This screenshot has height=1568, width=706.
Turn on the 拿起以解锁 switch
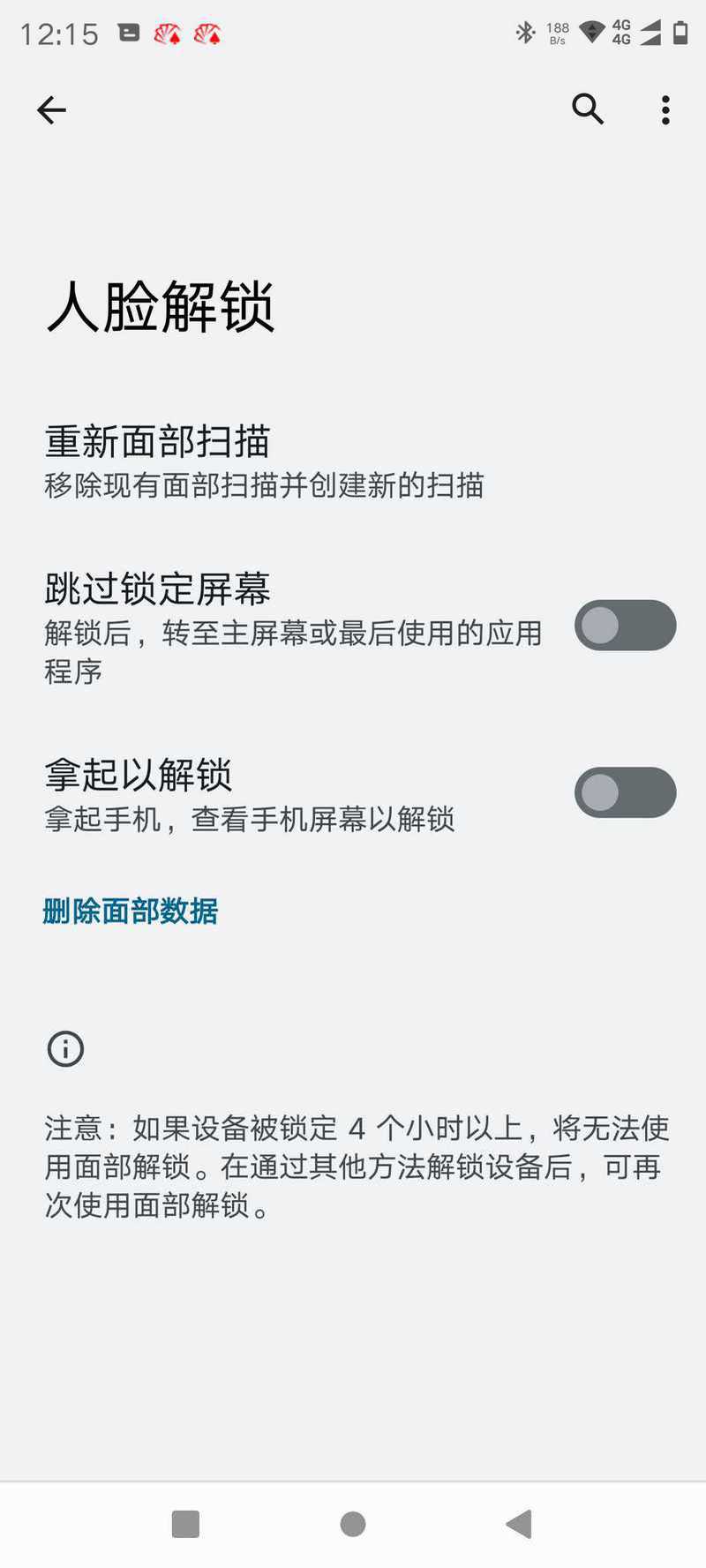click(x=625, y=792)
